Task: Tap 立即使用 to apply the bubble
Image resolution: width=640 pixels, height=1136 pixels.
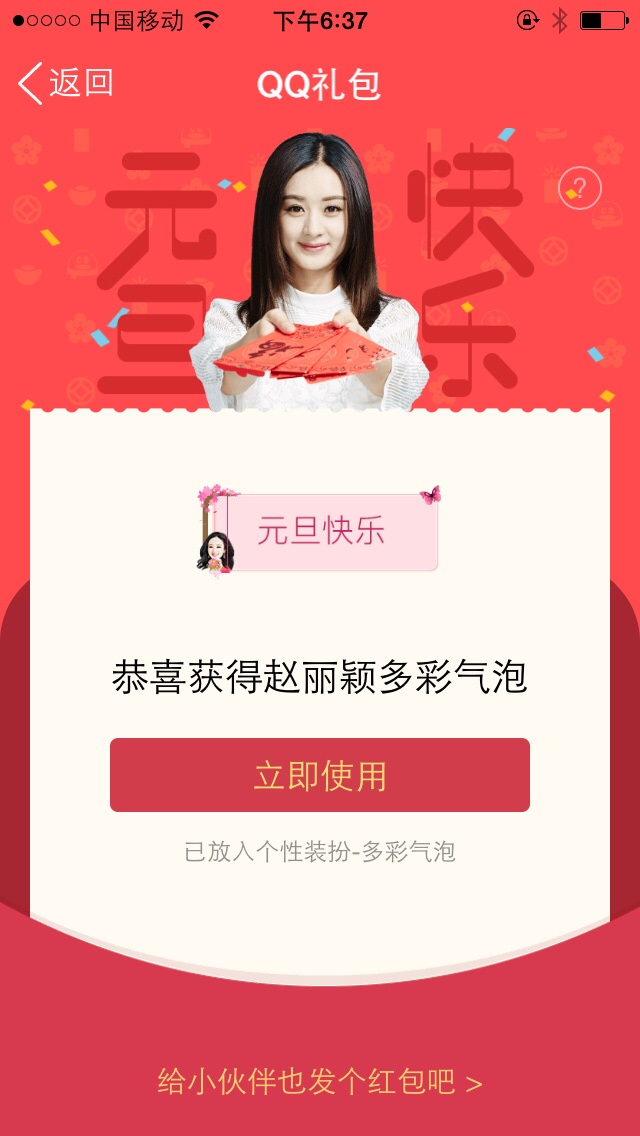Action: click(x=320, y=775)
